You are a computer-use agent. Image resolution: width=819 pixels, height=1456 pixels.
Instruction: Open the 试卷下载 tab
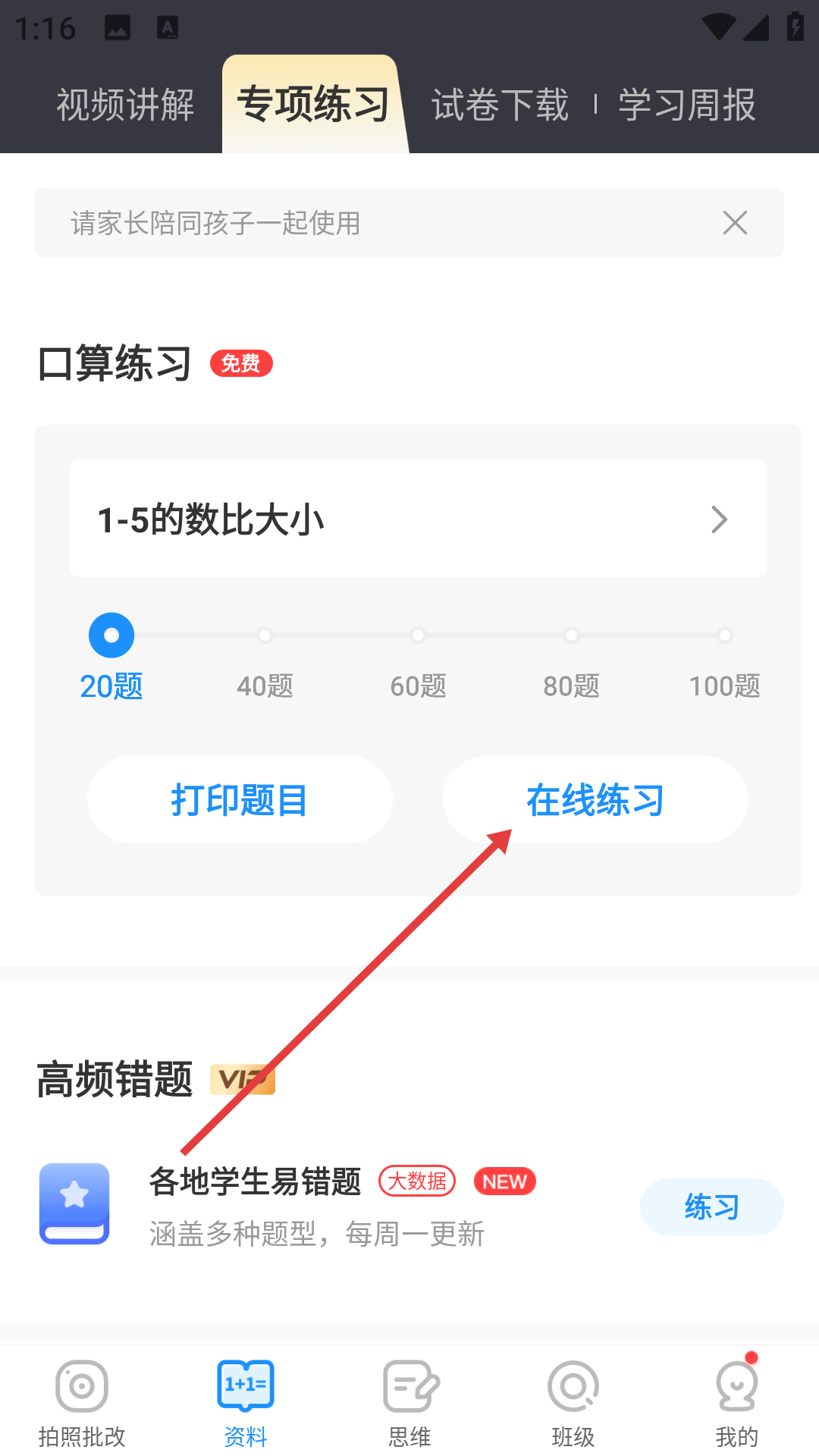click(x=500, y=105)
